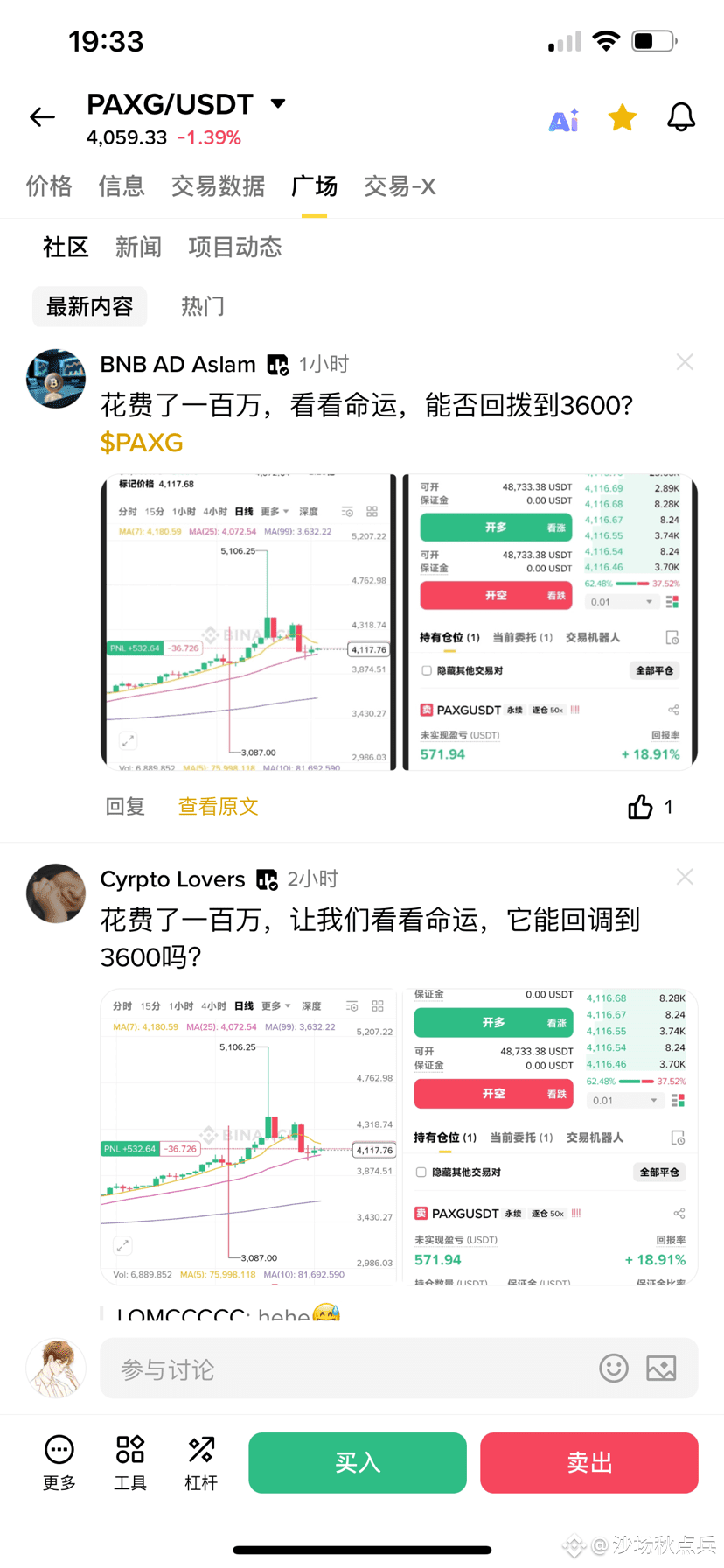Toggle the favorite star for PAXG/USDT
Viewport: 724px width, 1568px height.
tap(623, 117)
